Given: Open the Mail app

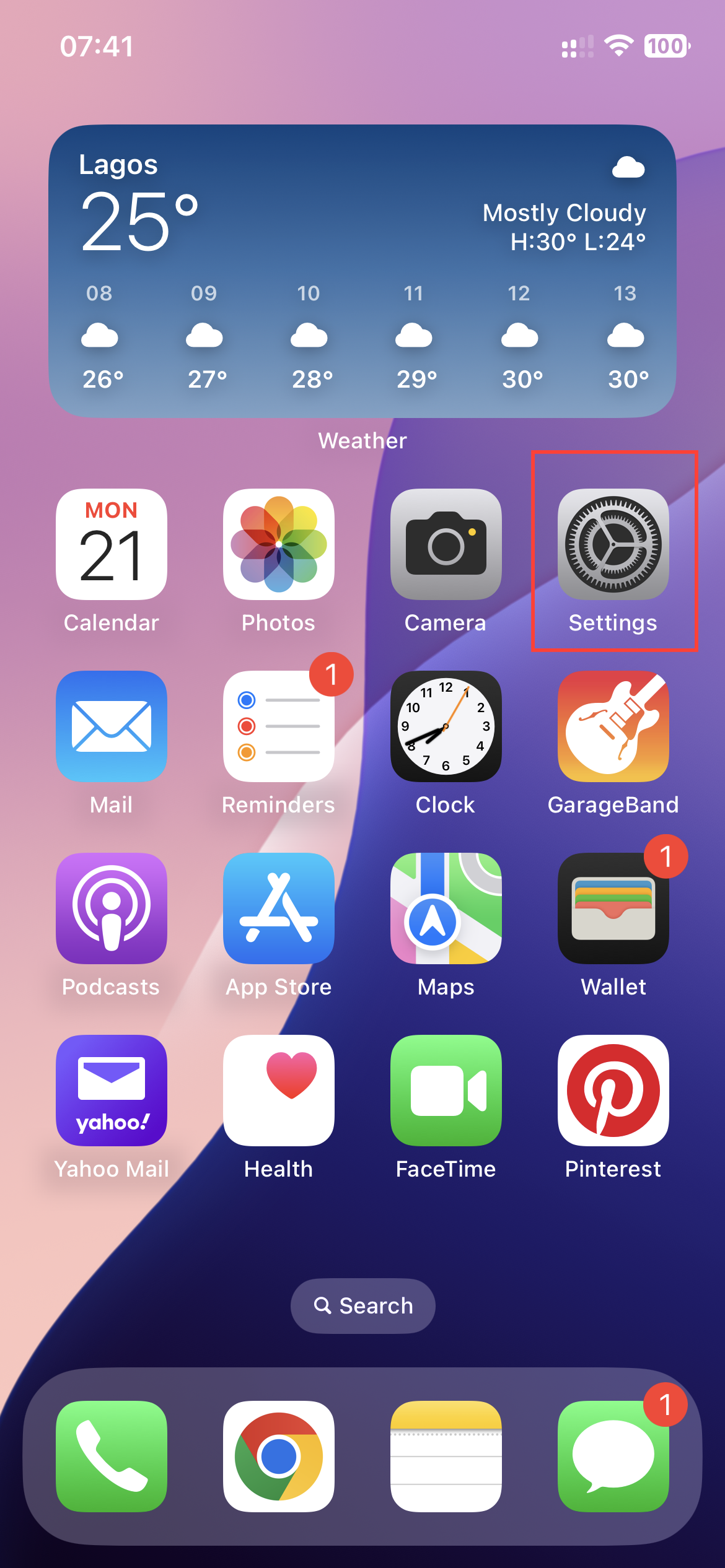Looking at the screenshot, I should pos(112,726).
